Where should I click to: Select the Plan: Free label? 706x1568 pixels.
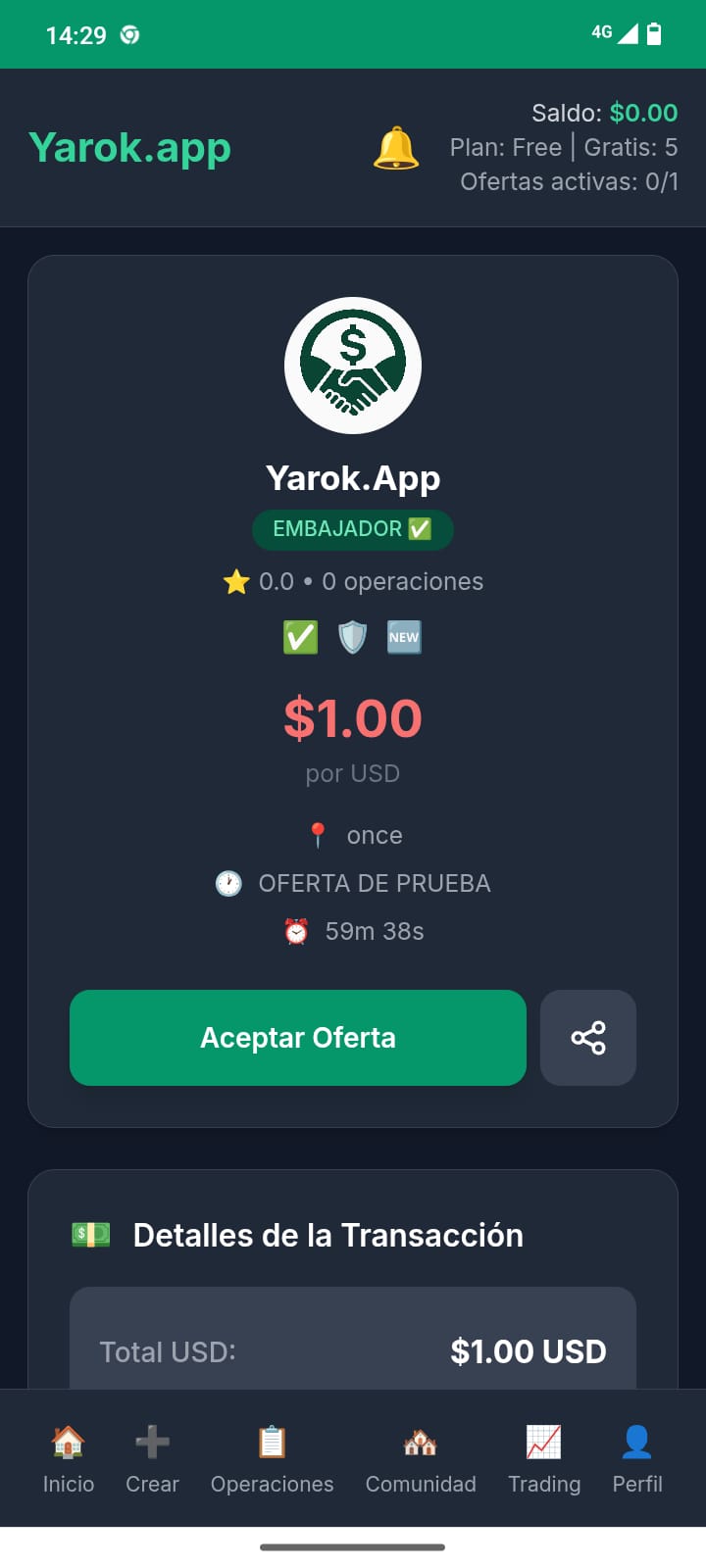(507, 147)
